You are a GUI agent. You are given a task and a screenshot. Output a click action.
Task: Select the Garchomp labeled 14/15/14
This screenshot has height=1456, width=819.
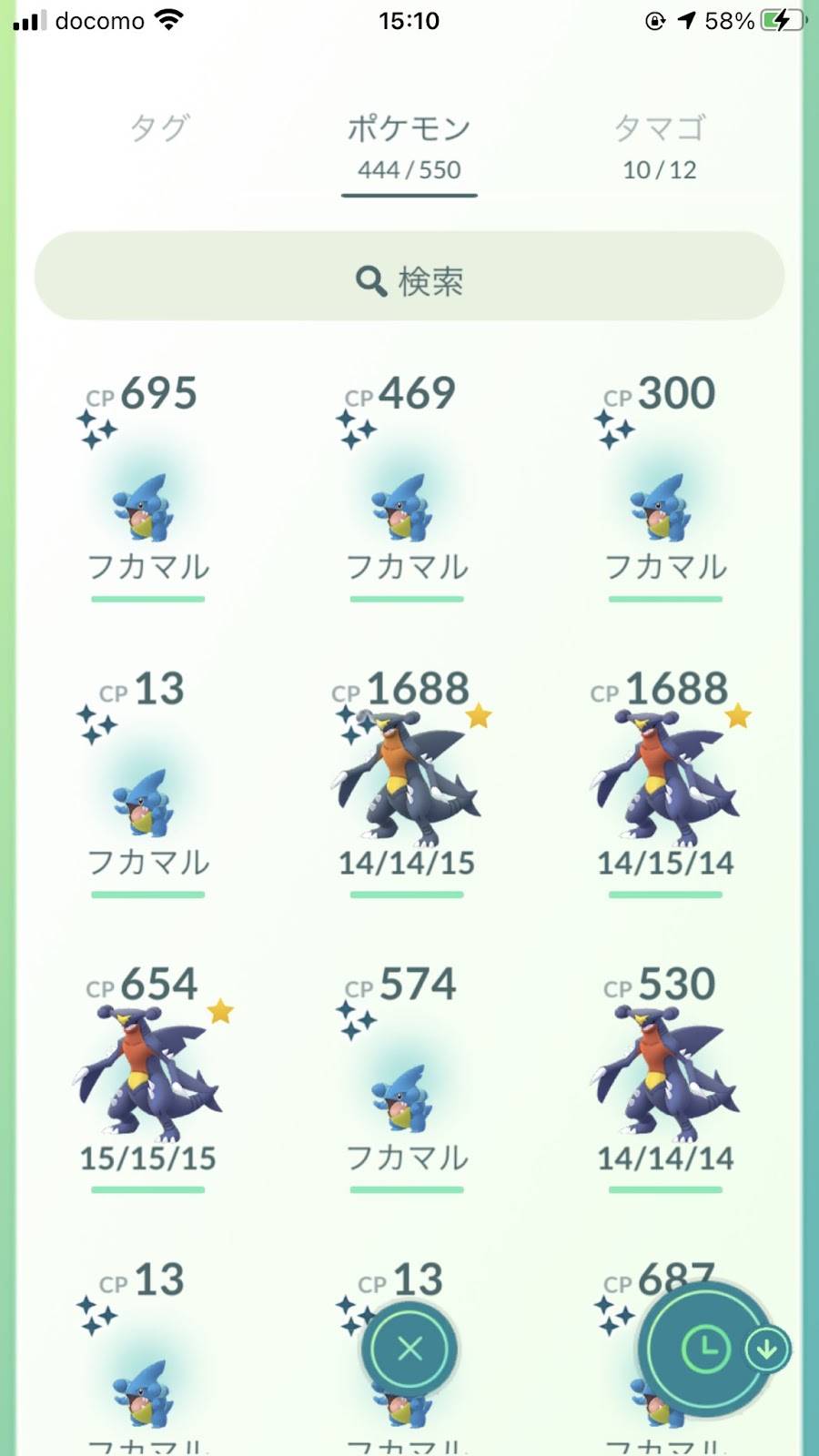(x=664, y=783)
